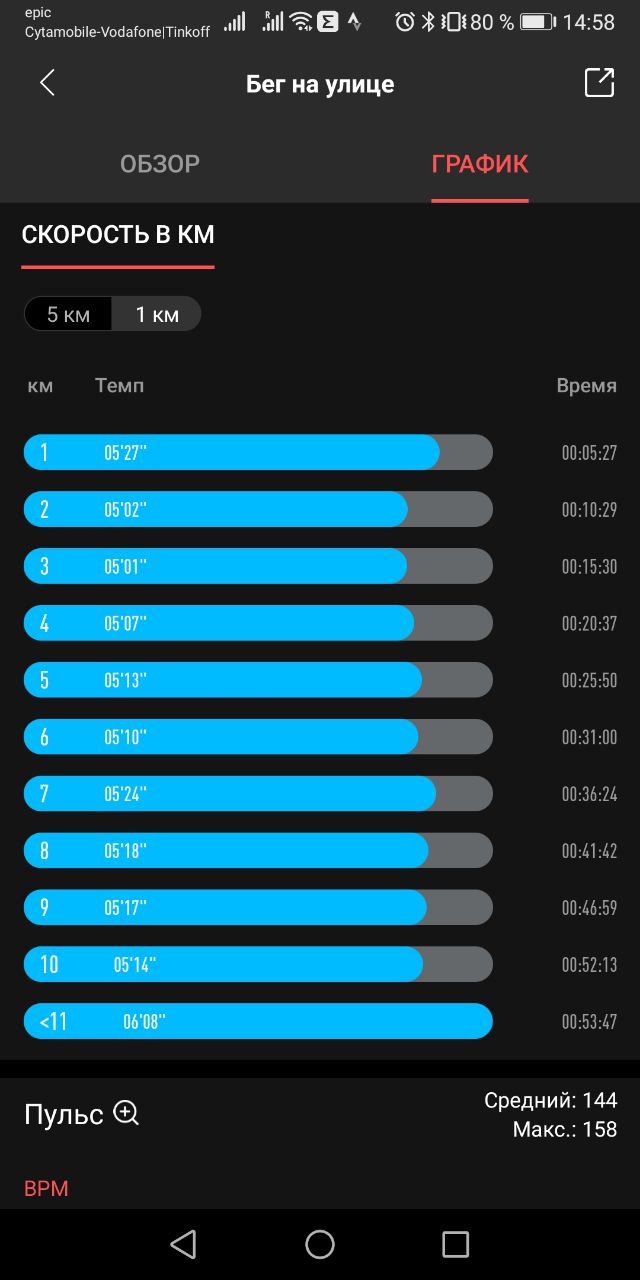This screenshot has height=1280, width=640.
Task: Tap the system back button
Action: tap(183, 1244)
